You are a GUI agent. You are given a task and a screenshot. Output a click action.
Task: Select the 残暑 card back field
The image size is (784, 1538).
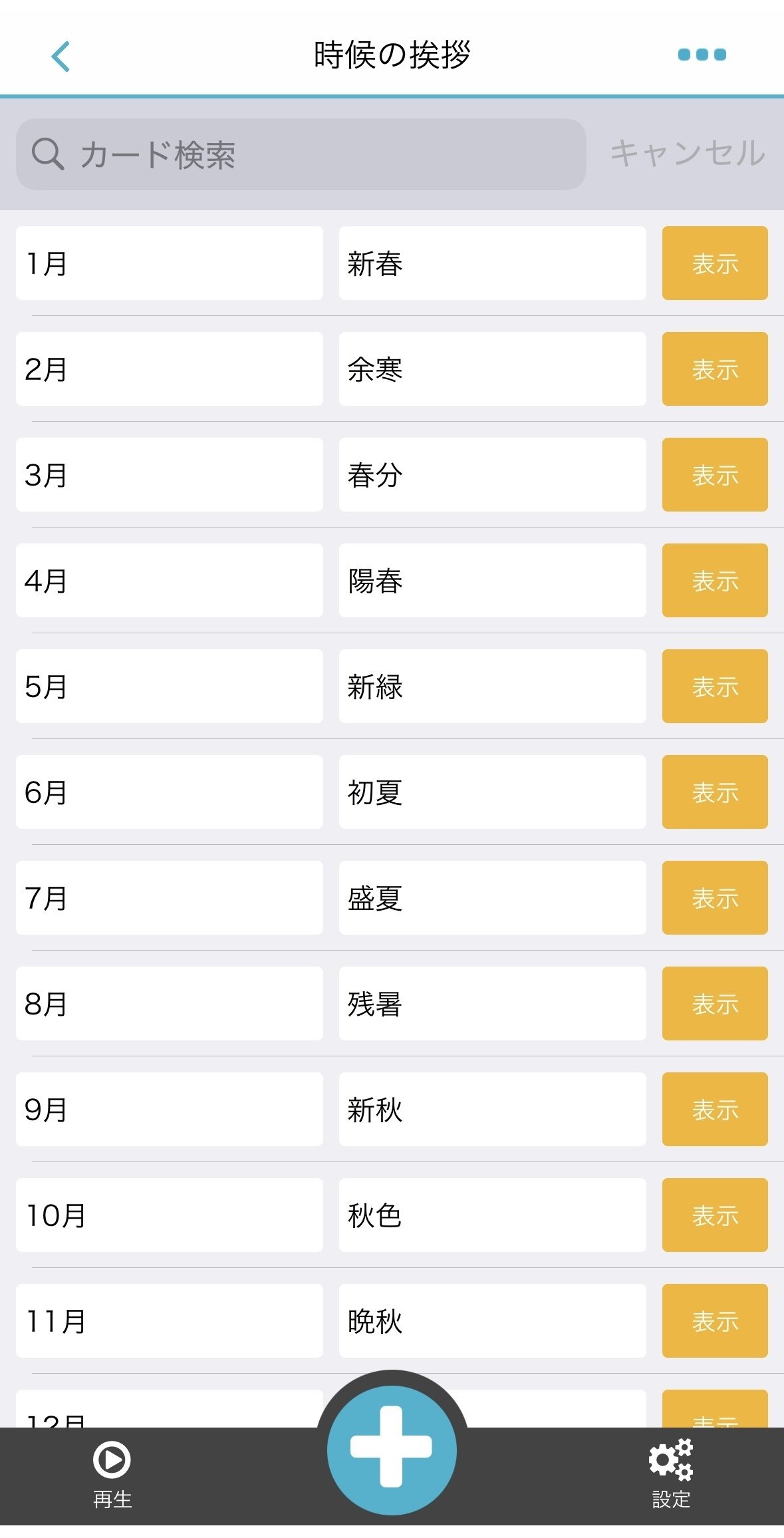coord(492,1004)
